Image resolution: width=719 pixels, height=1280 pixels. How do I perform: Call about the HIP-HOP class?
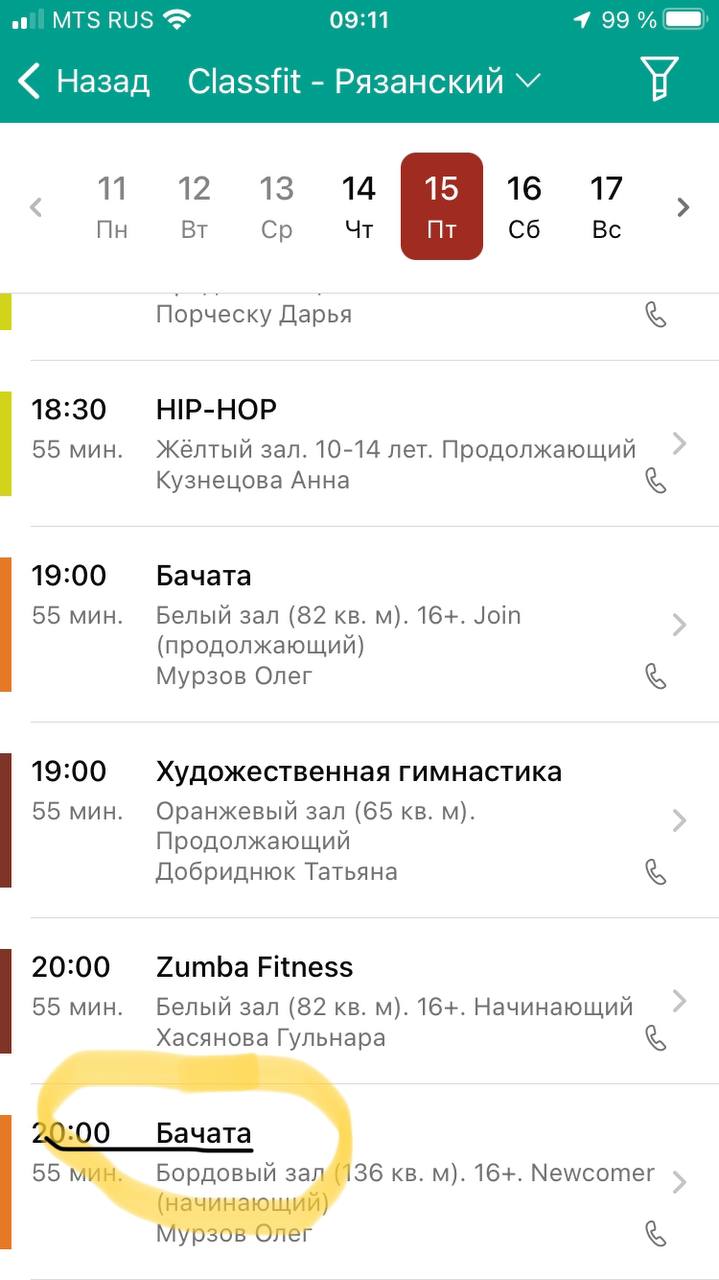pyautogui.click(x=656, y=481)
